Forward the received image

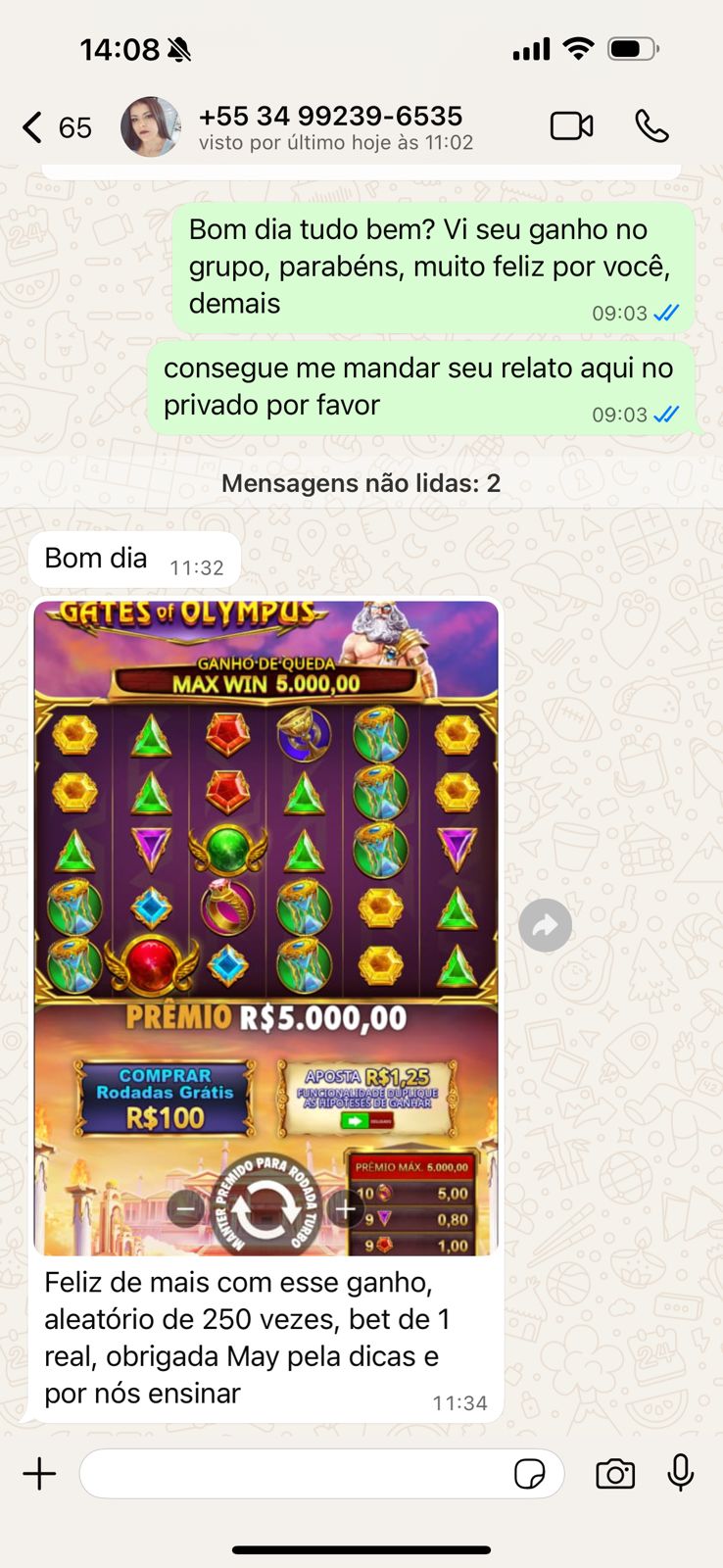click(546, 925)
